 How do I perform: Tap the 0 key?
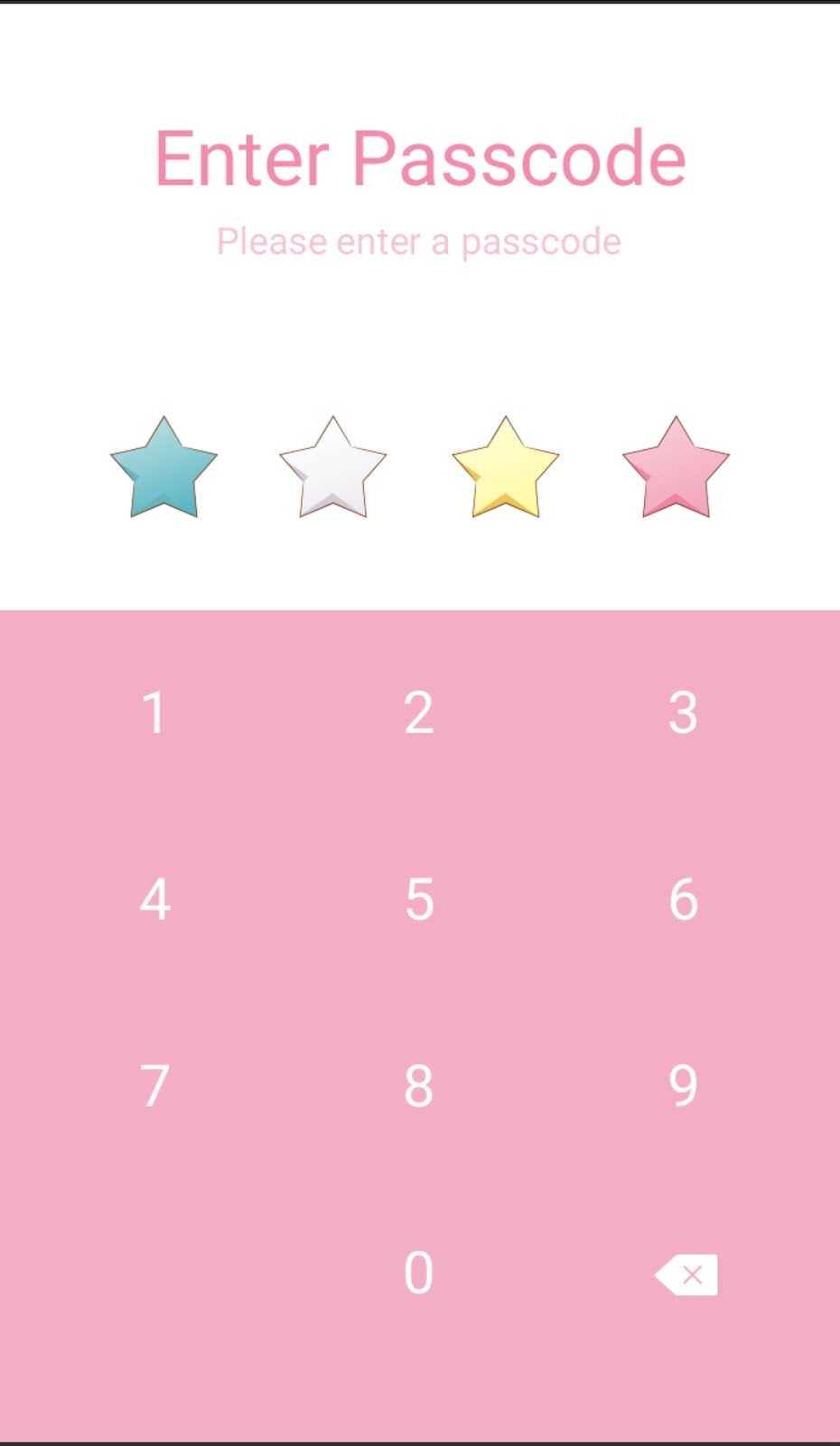tap(419, 1272)
